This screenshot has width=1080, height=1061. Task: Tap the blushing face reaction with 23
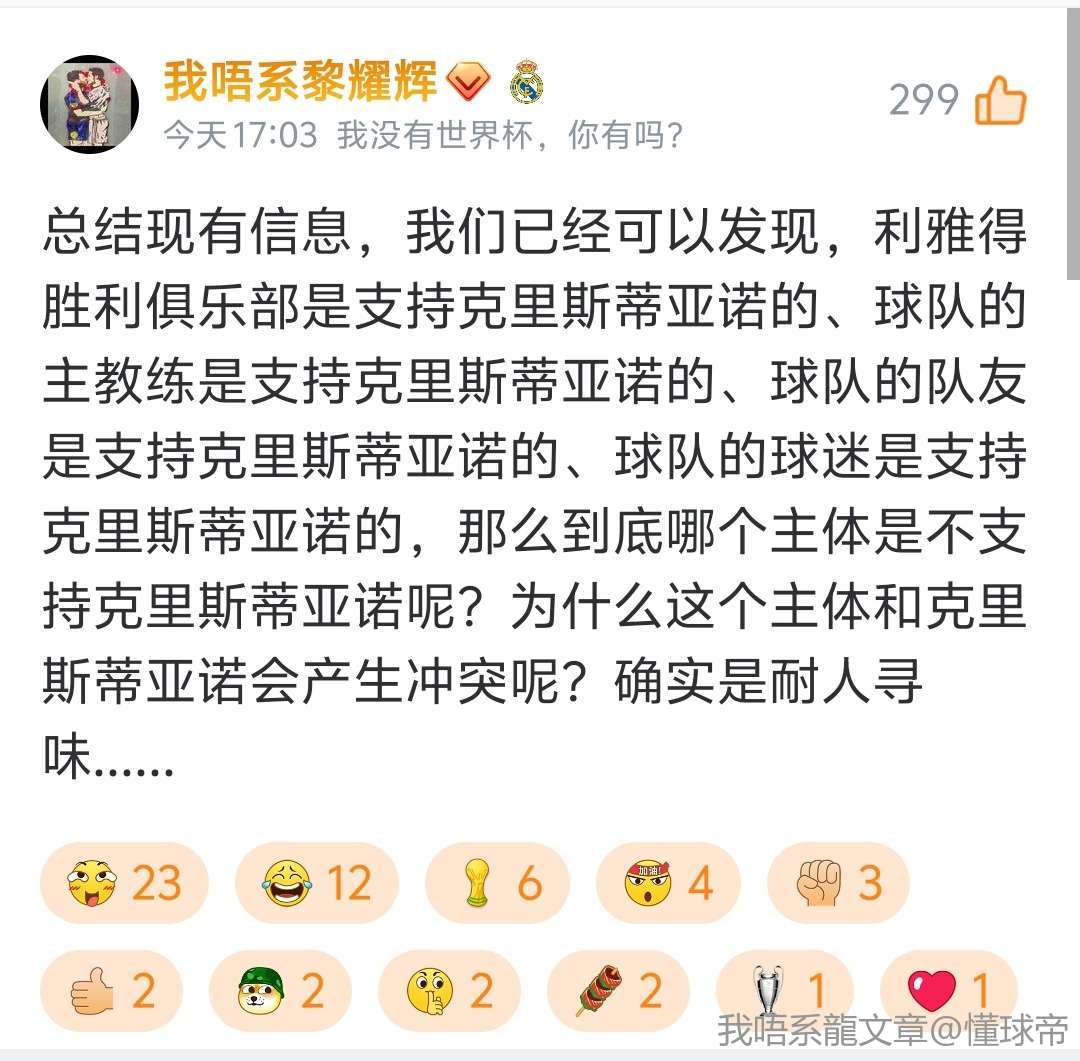124,883
